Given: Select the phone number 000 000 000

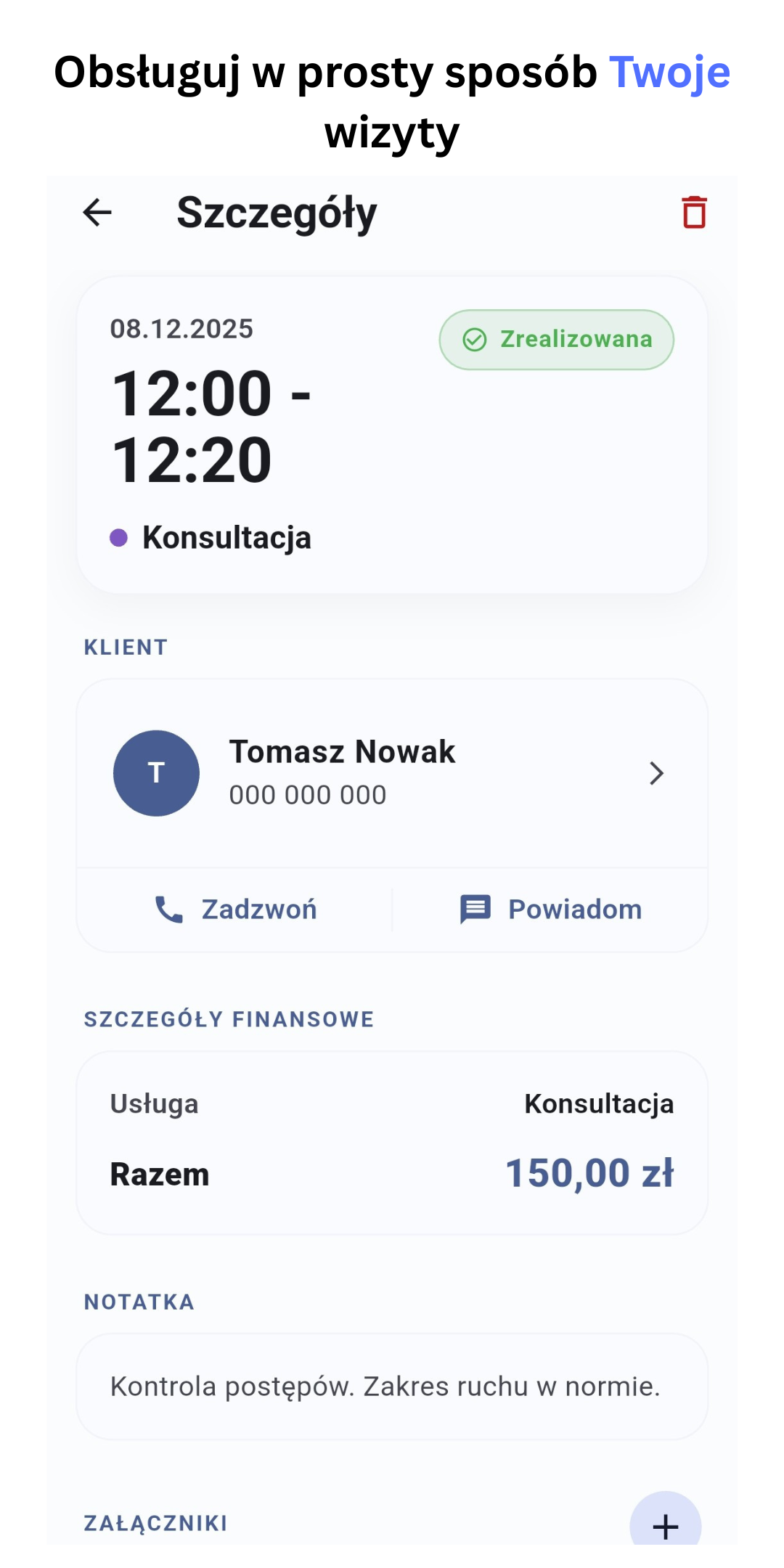Looking at the screenshot, I should pyautogui.click(x=307, y=794).
